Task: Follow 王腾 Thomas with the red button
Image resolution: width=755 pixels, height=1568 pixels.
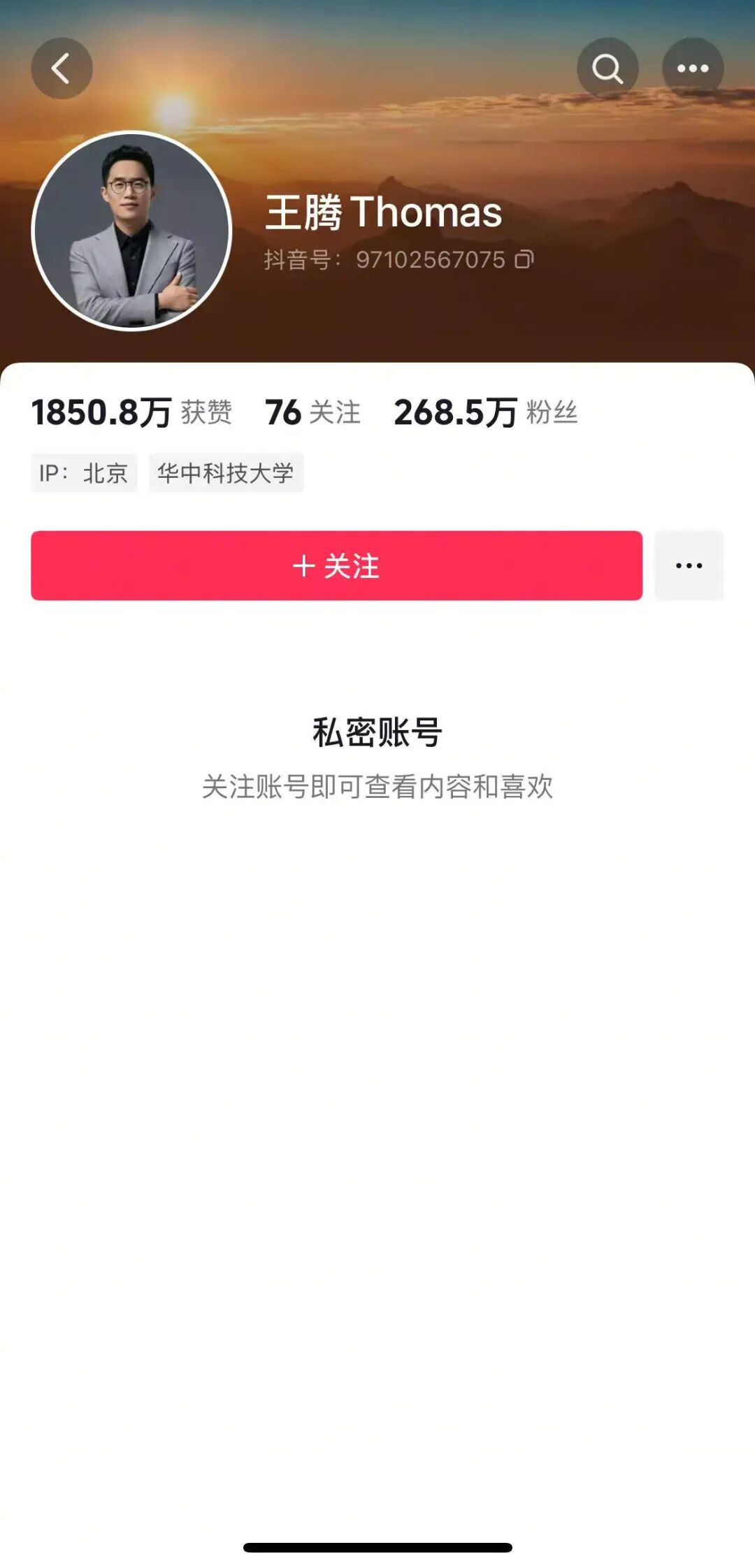Action: [x=336, y=565]
